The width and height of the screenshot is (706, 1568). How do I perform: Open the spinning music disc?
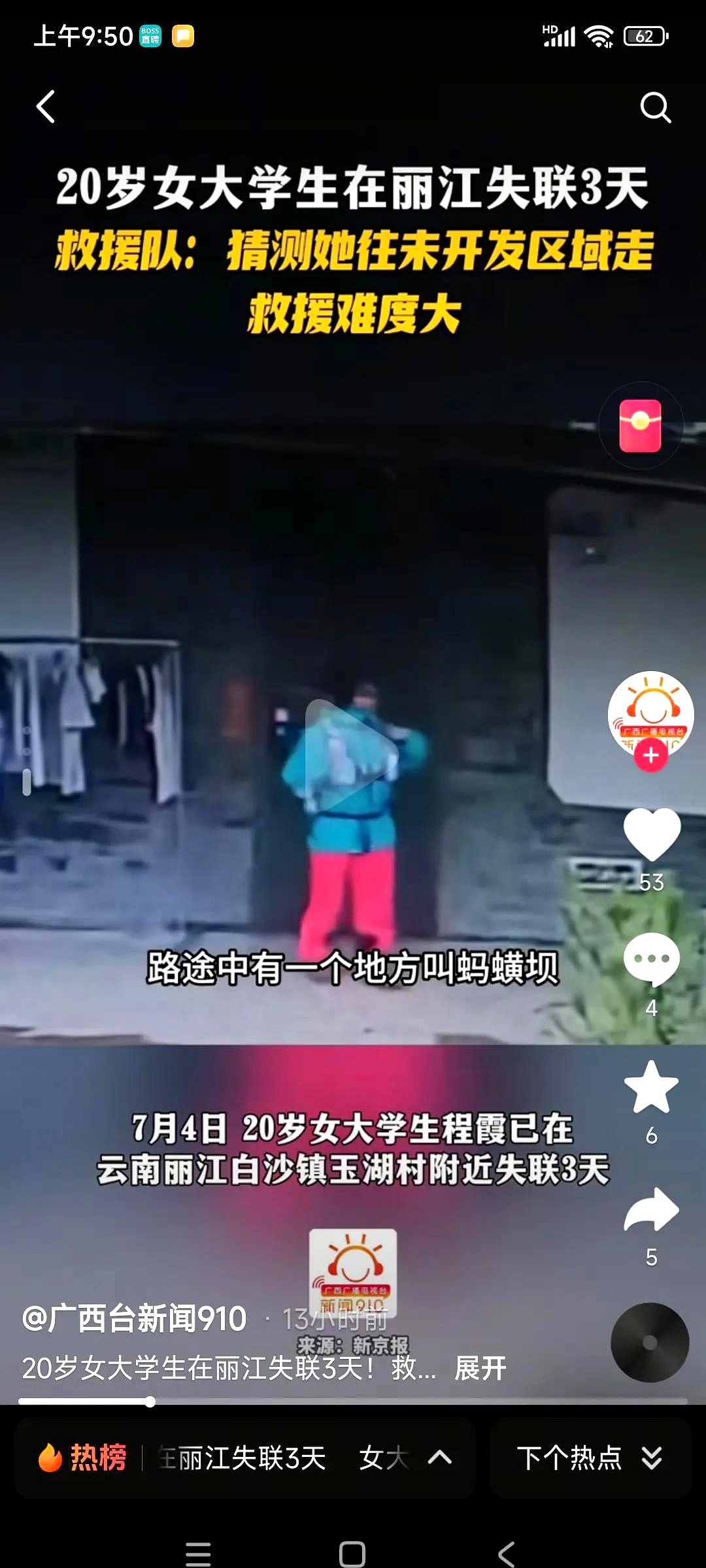click(x=650, y=1342)
